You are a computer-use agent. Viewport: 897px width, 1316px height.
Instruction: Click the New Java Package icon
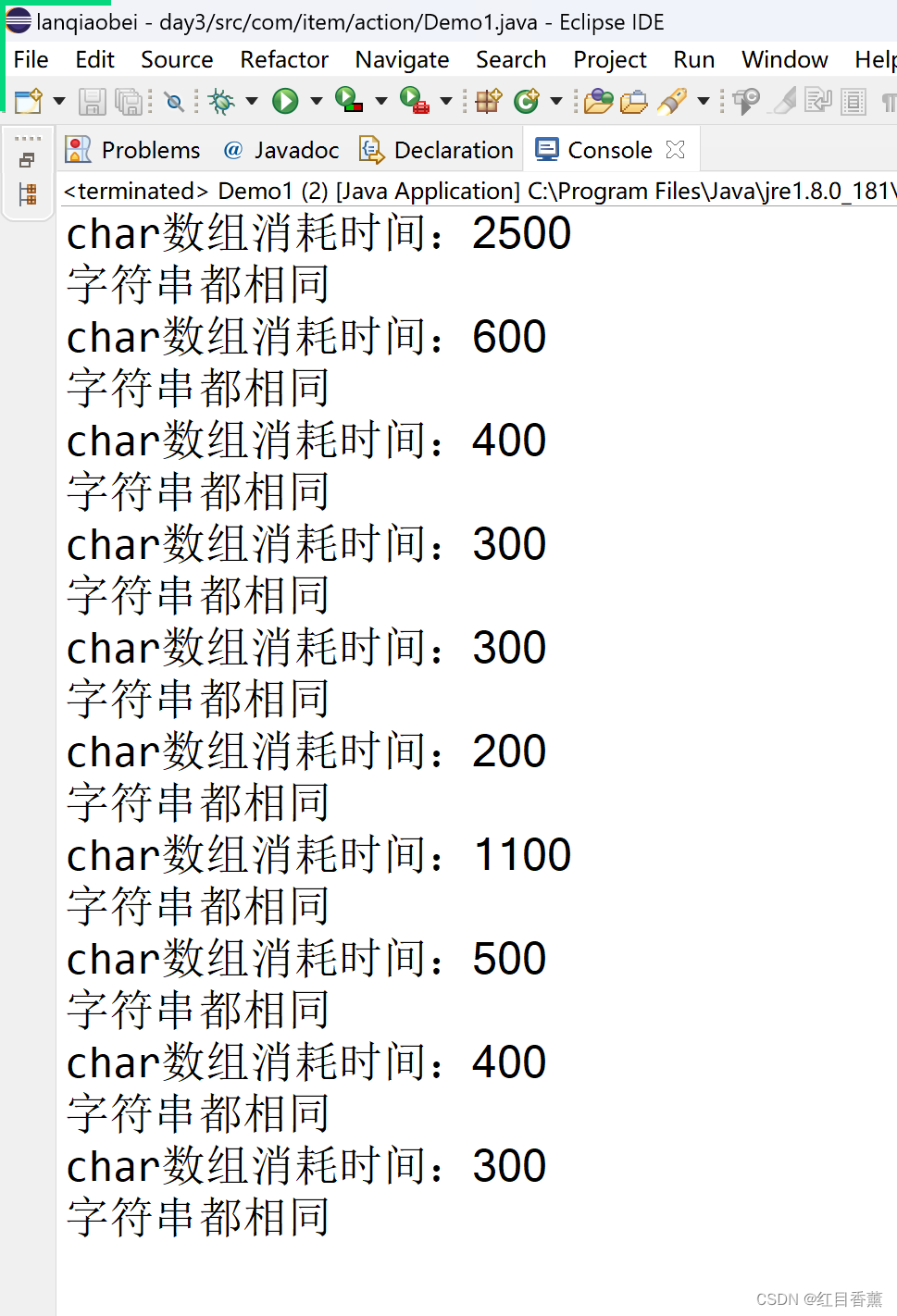pyautogui.click(x=488, y=101)
